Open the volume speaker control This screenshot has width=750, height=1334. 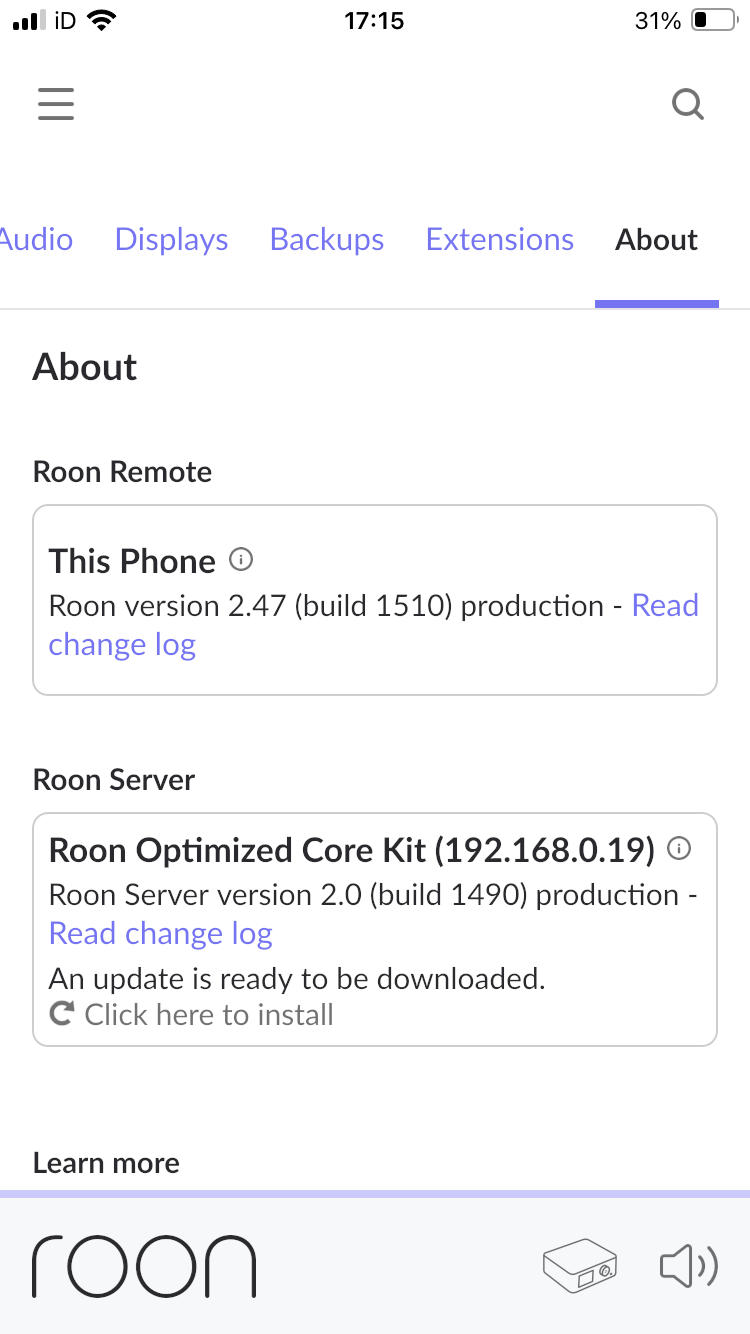tap(689, 1266)
